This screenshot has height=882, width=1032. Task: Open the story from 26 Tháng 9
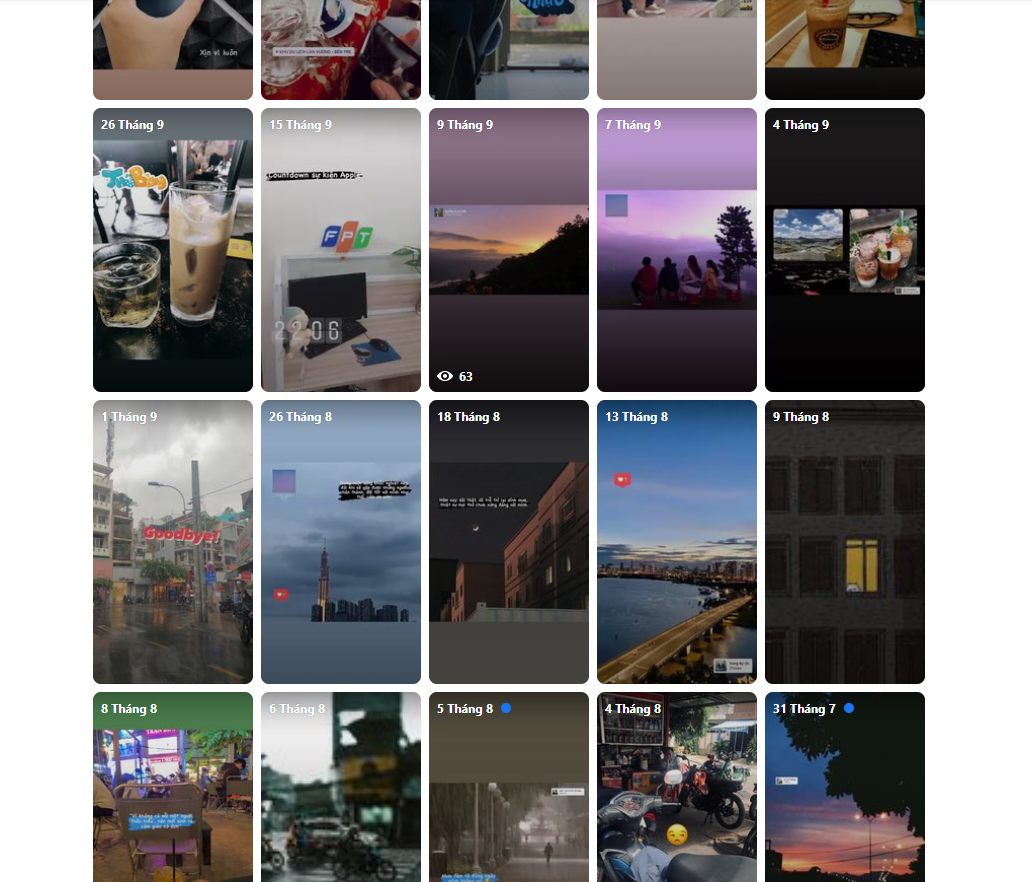[x=173, y=250]
